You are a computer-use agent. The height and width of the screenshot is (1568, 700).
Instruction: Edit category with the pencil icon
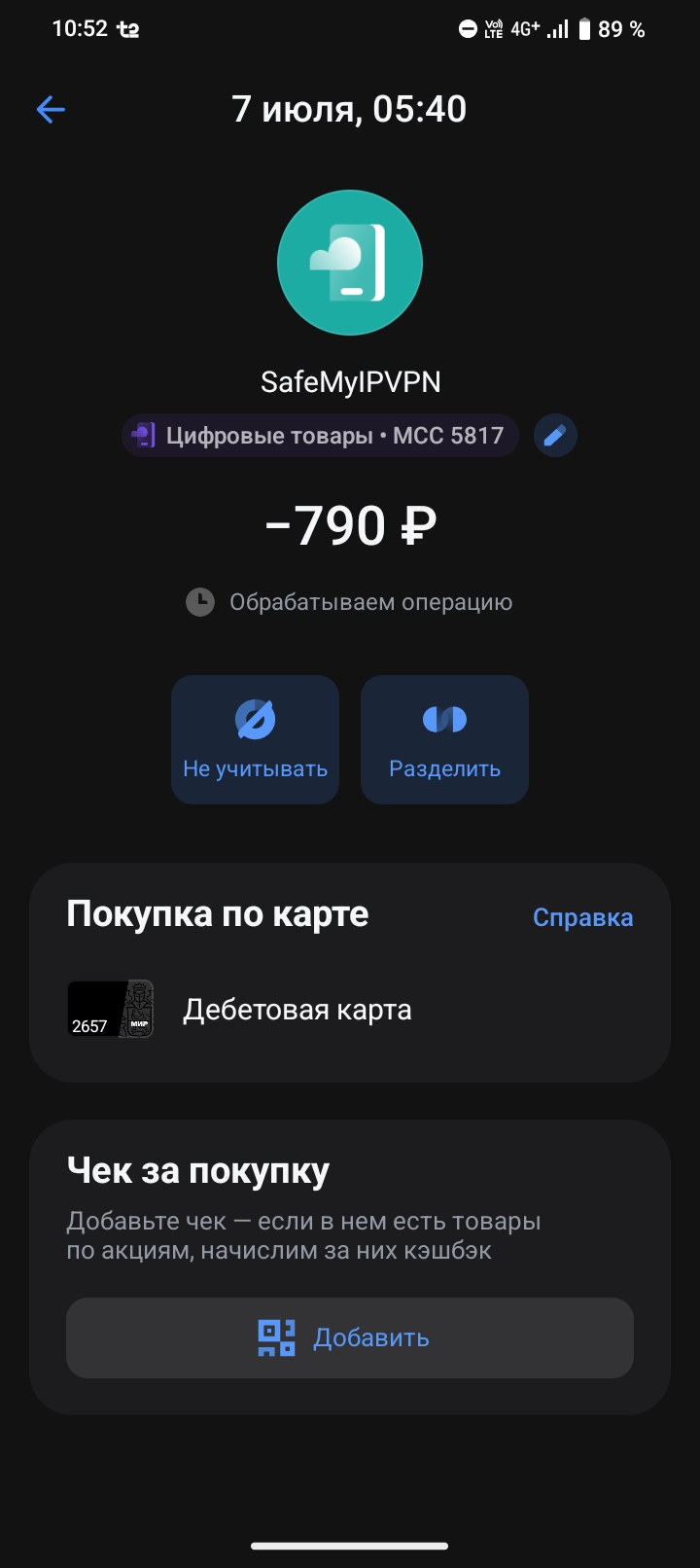(555, 436)
